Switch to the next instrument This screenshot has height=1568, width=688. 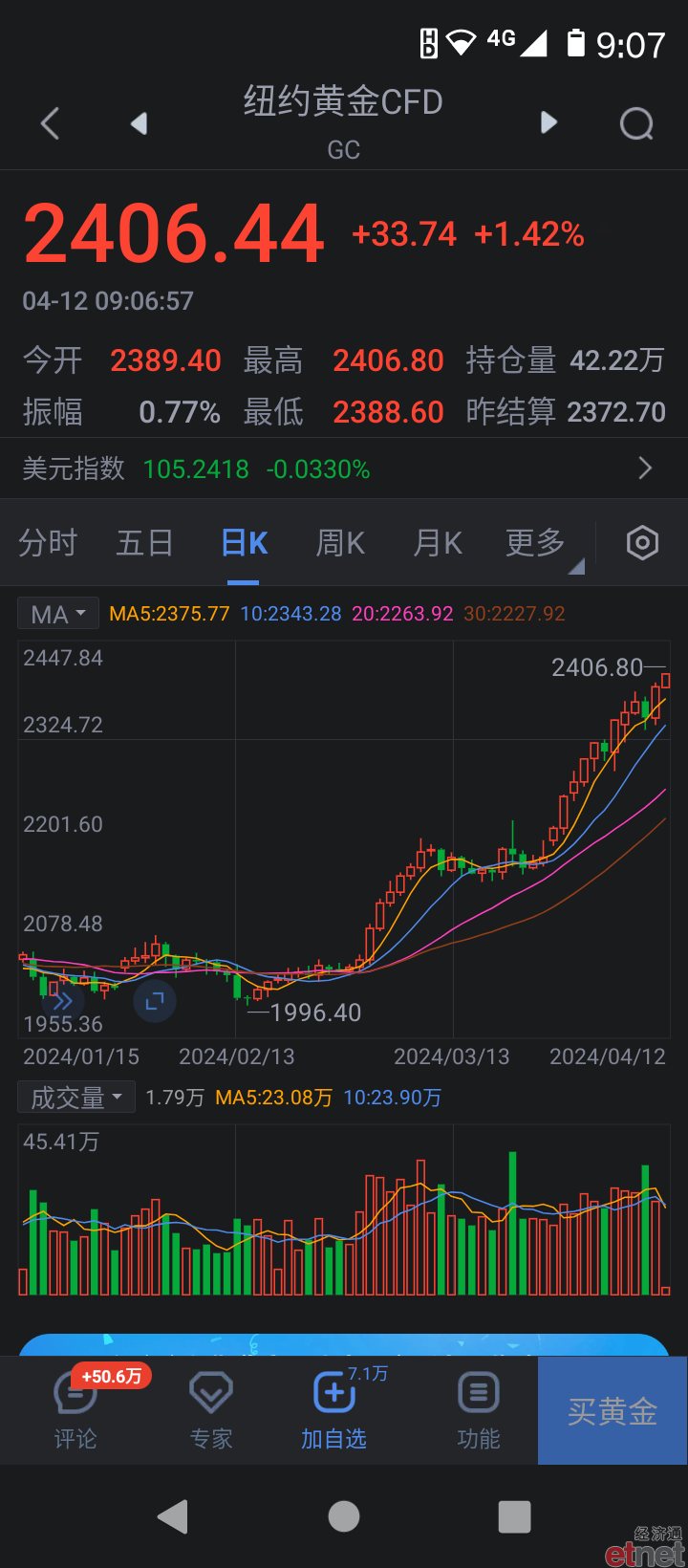(x=548, y=122)
